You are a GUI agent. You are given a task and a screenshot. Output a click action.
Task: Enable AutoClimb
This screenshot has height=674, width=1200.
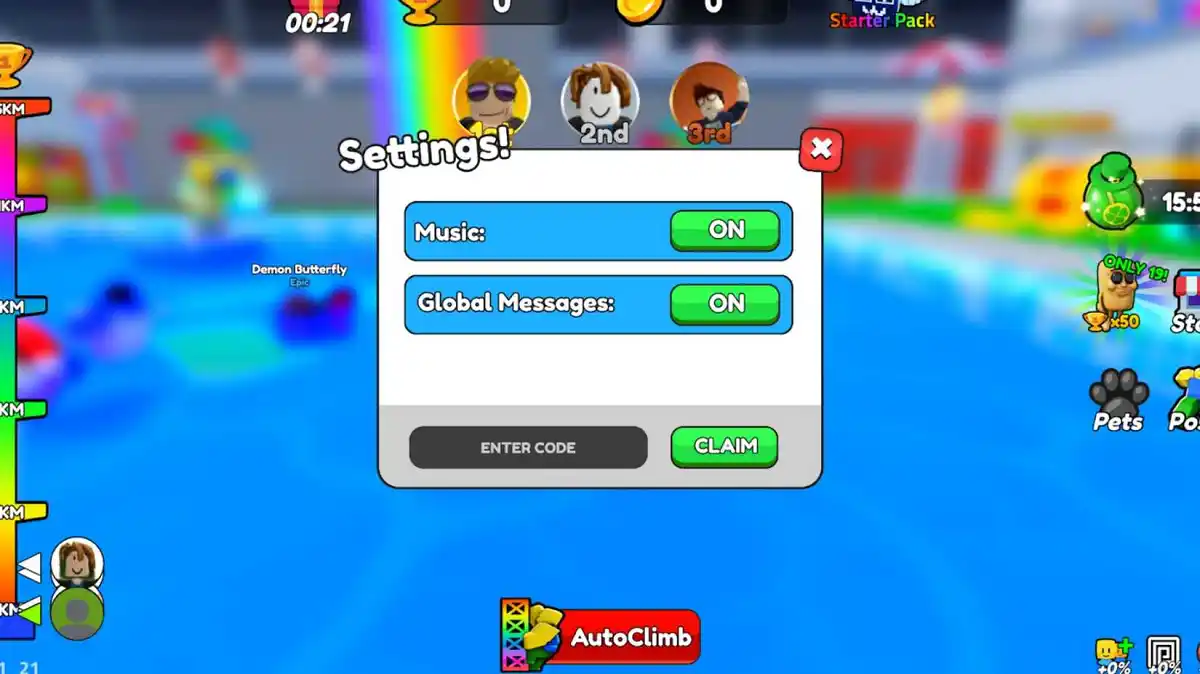pyautogui.click(x=600, y=637)
